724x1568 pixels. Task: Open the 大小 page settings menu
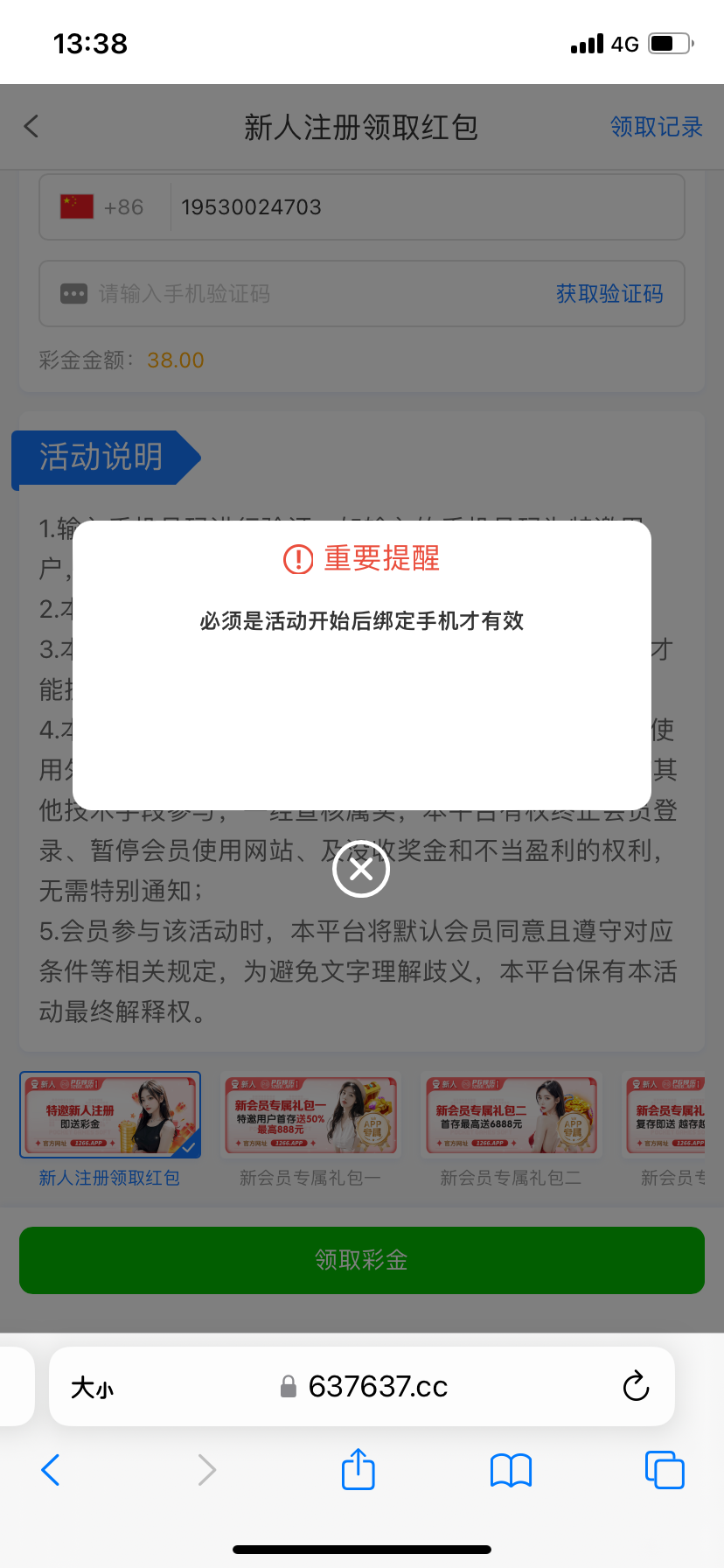tap(92, 1388)
